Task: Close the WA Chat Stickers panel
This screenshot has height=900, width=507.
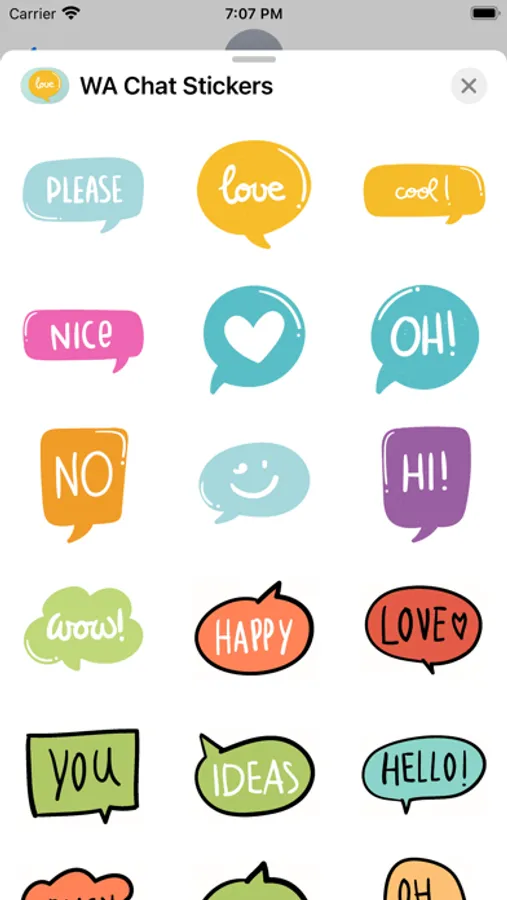Action: [469, 86]
